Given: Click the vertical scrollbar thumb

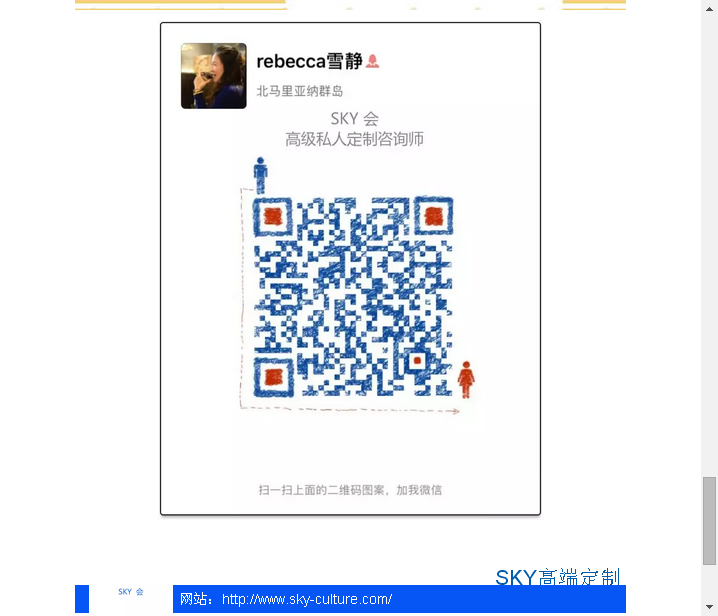Looking at the screenshot, I should pyautogui.click(x=709, y=520).
